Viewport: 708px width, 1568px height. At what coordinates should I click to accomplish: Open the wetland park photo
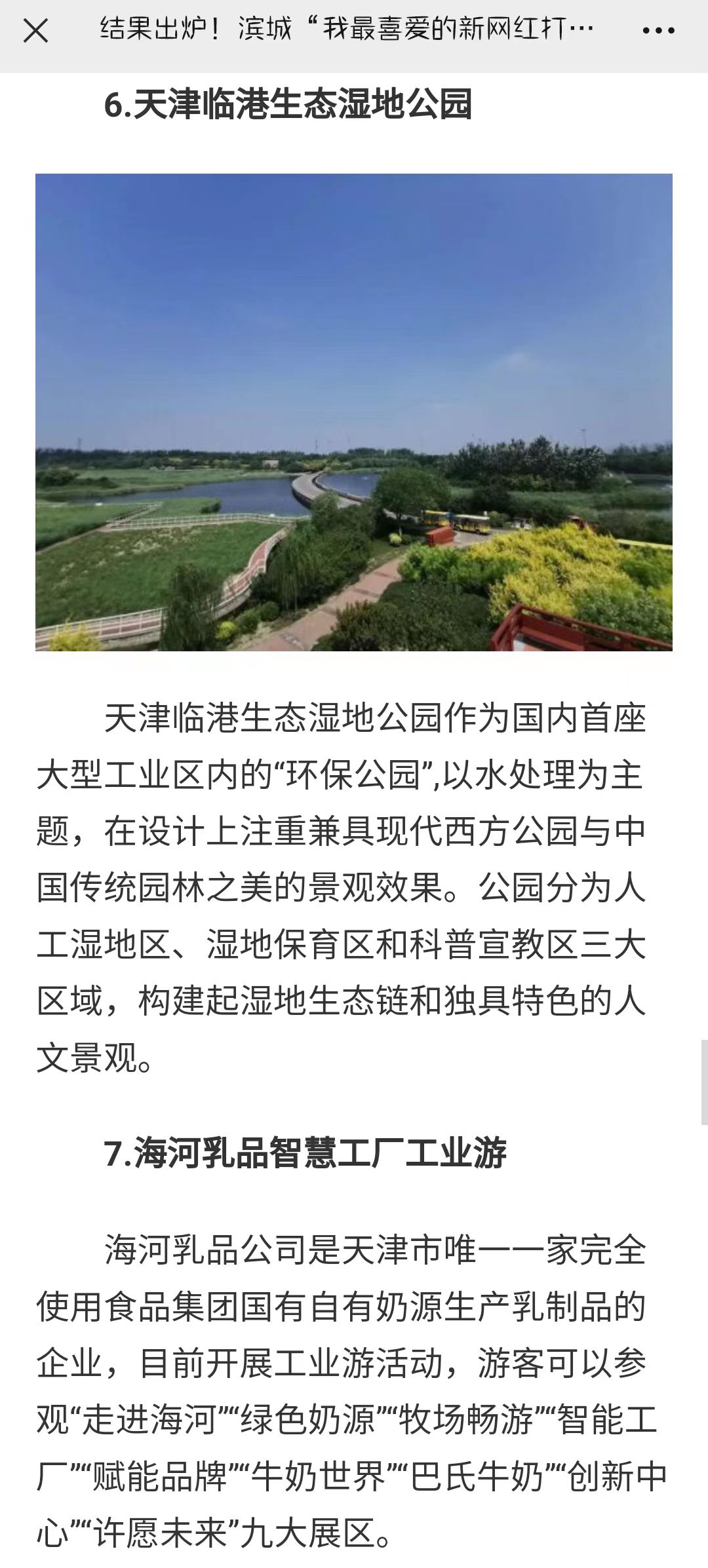tap(354, 412)
